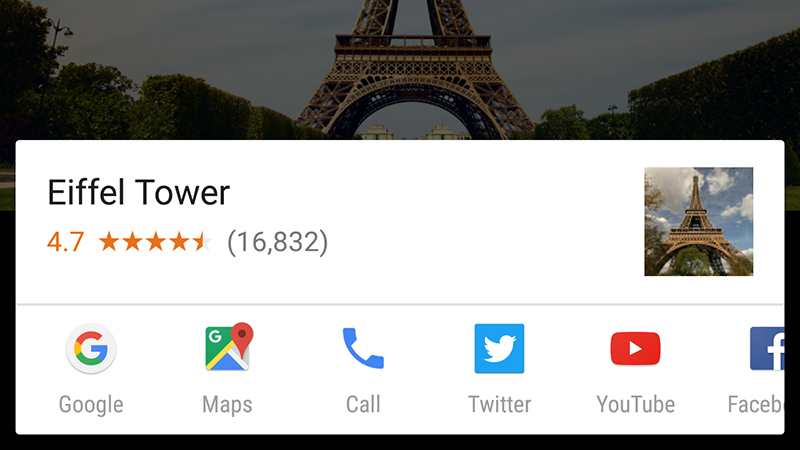Open the Eiffel Tower photo thumbnail
This screenshot has height=450, width=800.
pos(698,221)
